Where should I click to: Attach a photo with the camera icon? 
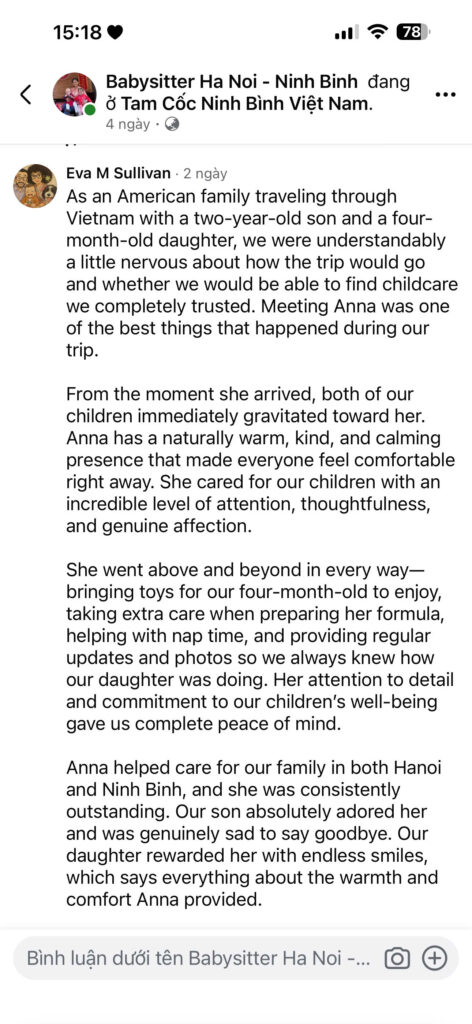click(397, 959)
